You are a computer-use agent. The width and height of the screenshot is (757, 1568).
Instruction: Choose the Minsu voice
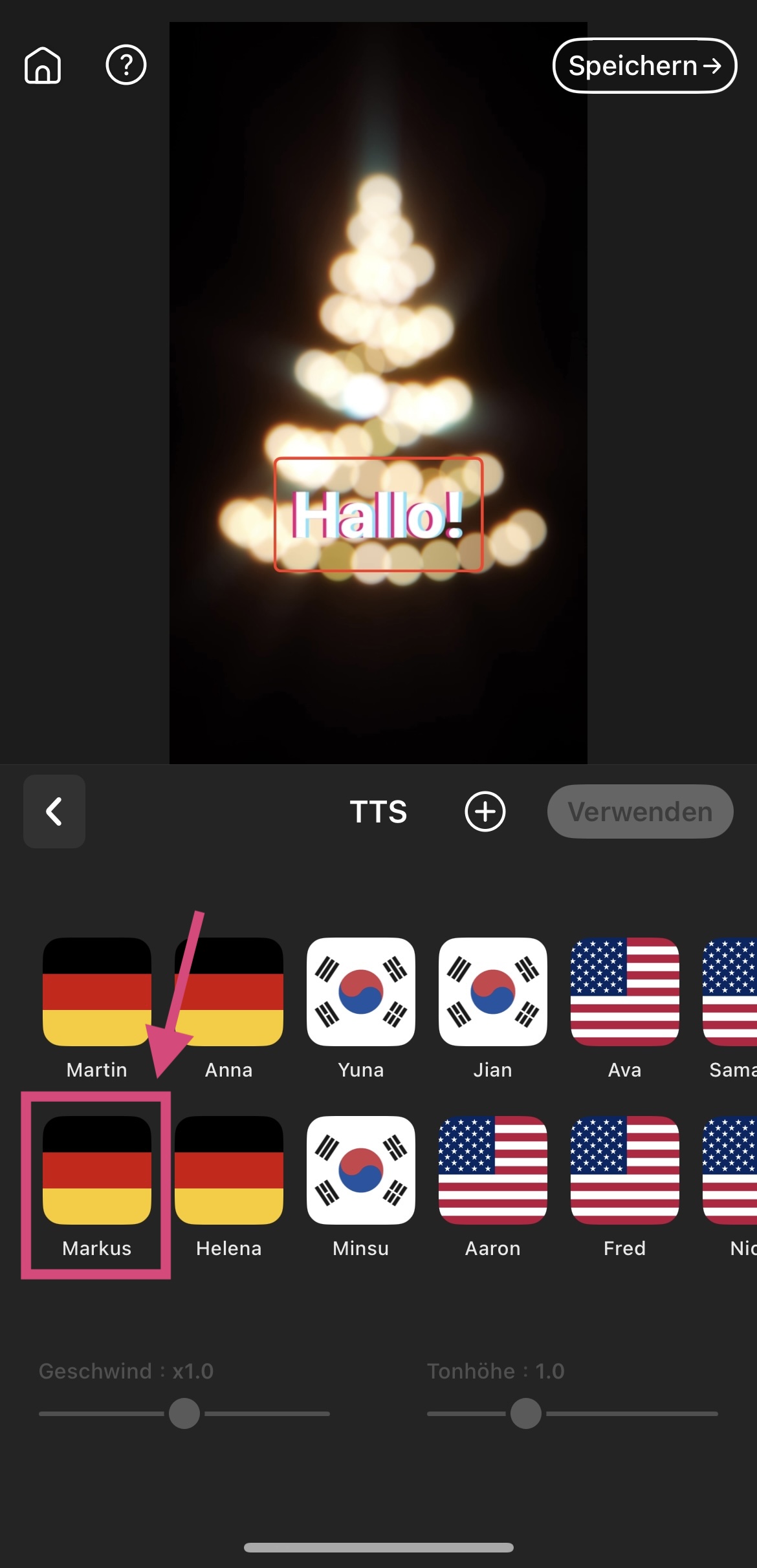361,1170
